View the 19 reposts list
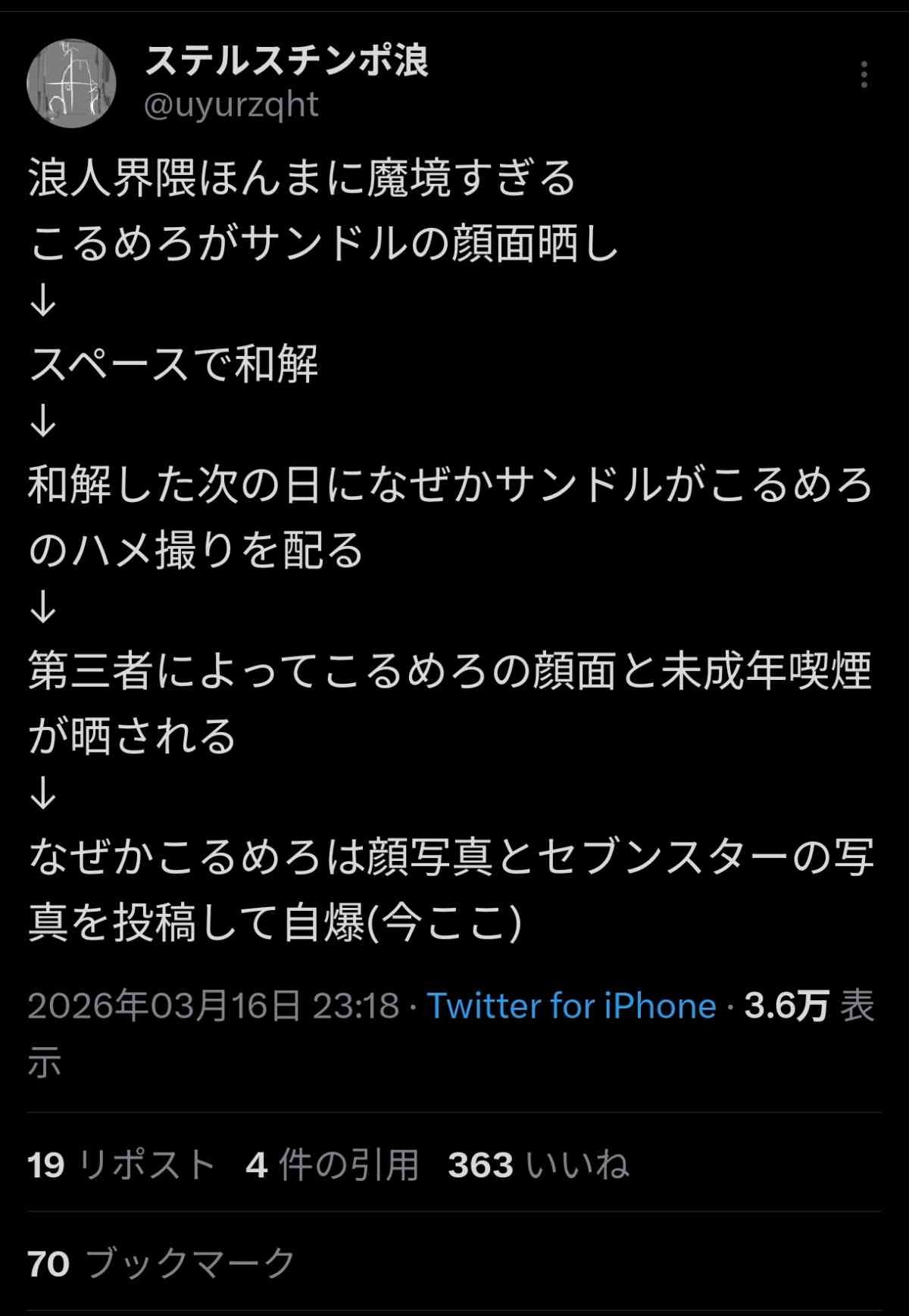Screen dimensions: 909x1316 [x=121, y=1165]
